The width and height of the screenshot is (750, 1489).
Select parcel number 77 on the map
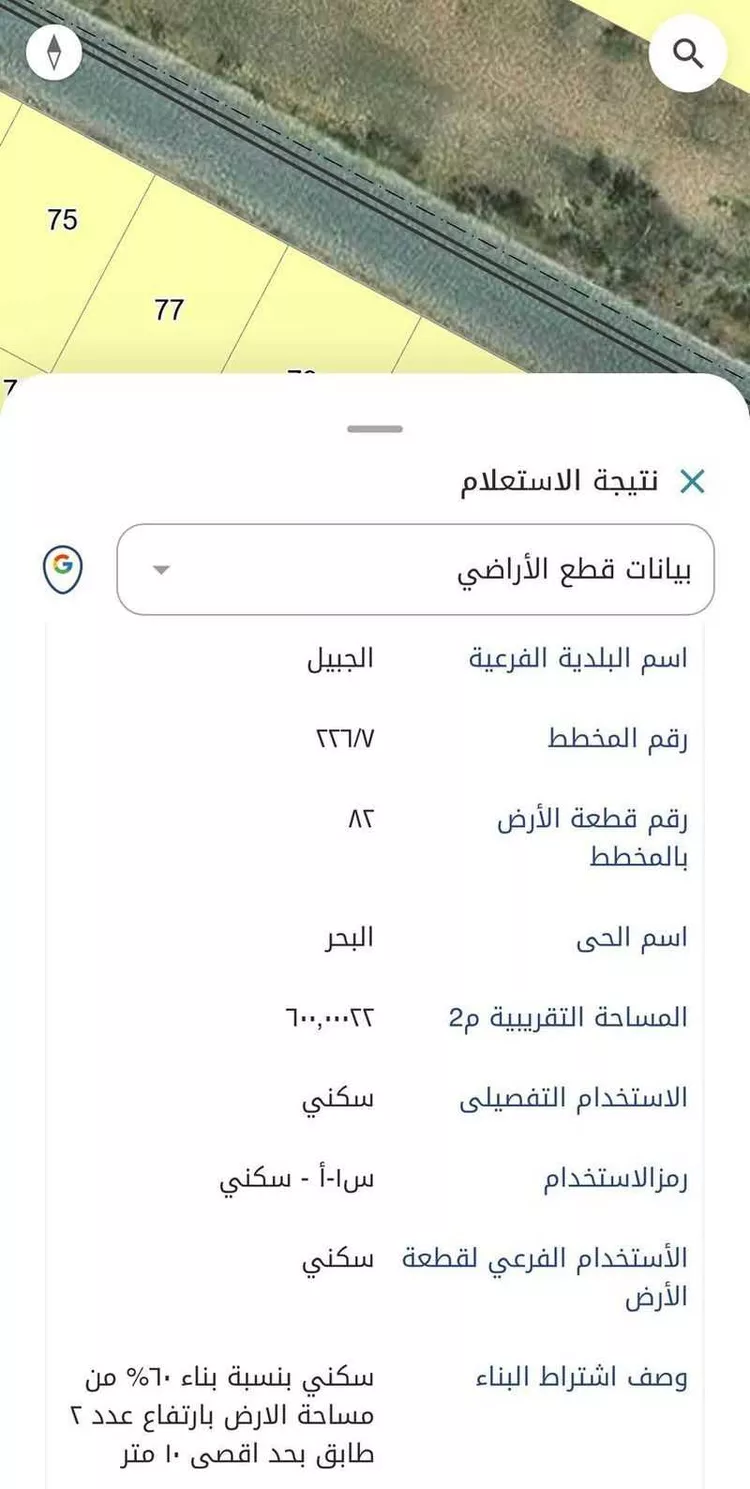[x=172, y=310]
